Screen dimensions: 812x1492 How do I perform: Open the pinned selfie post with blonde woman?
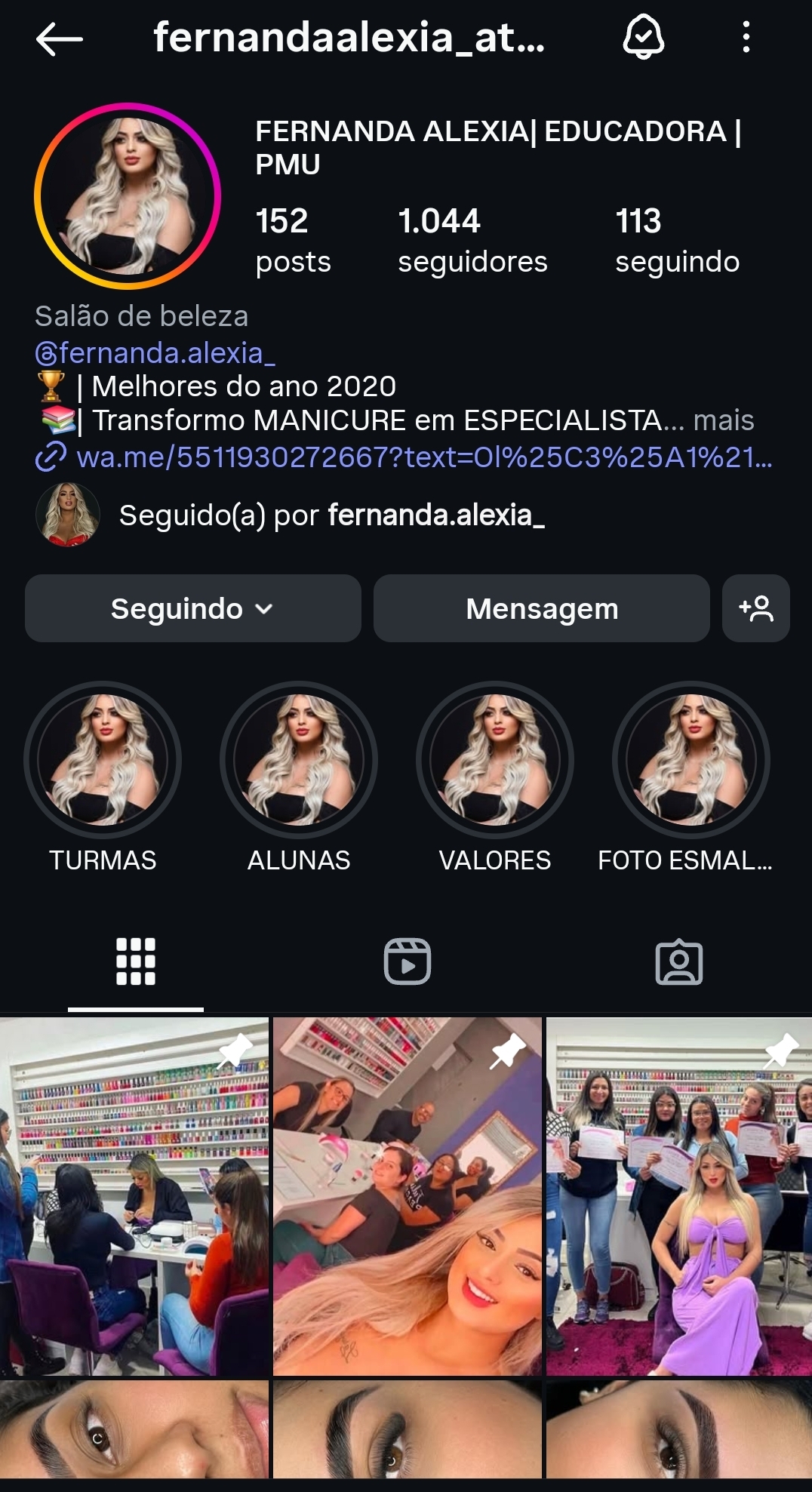(408, 1196)
